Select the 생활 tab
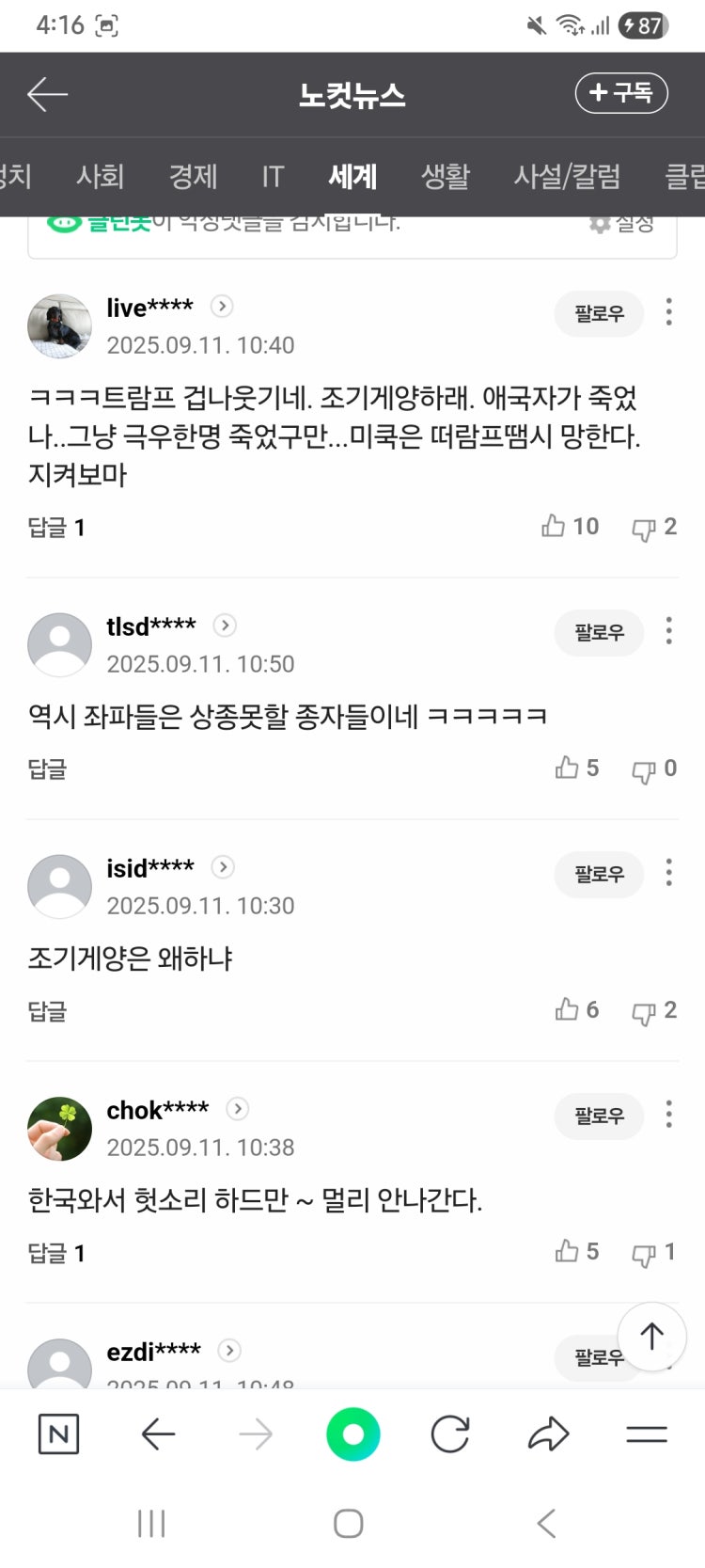Screen dimensions: 705x1568 [445, 177]
